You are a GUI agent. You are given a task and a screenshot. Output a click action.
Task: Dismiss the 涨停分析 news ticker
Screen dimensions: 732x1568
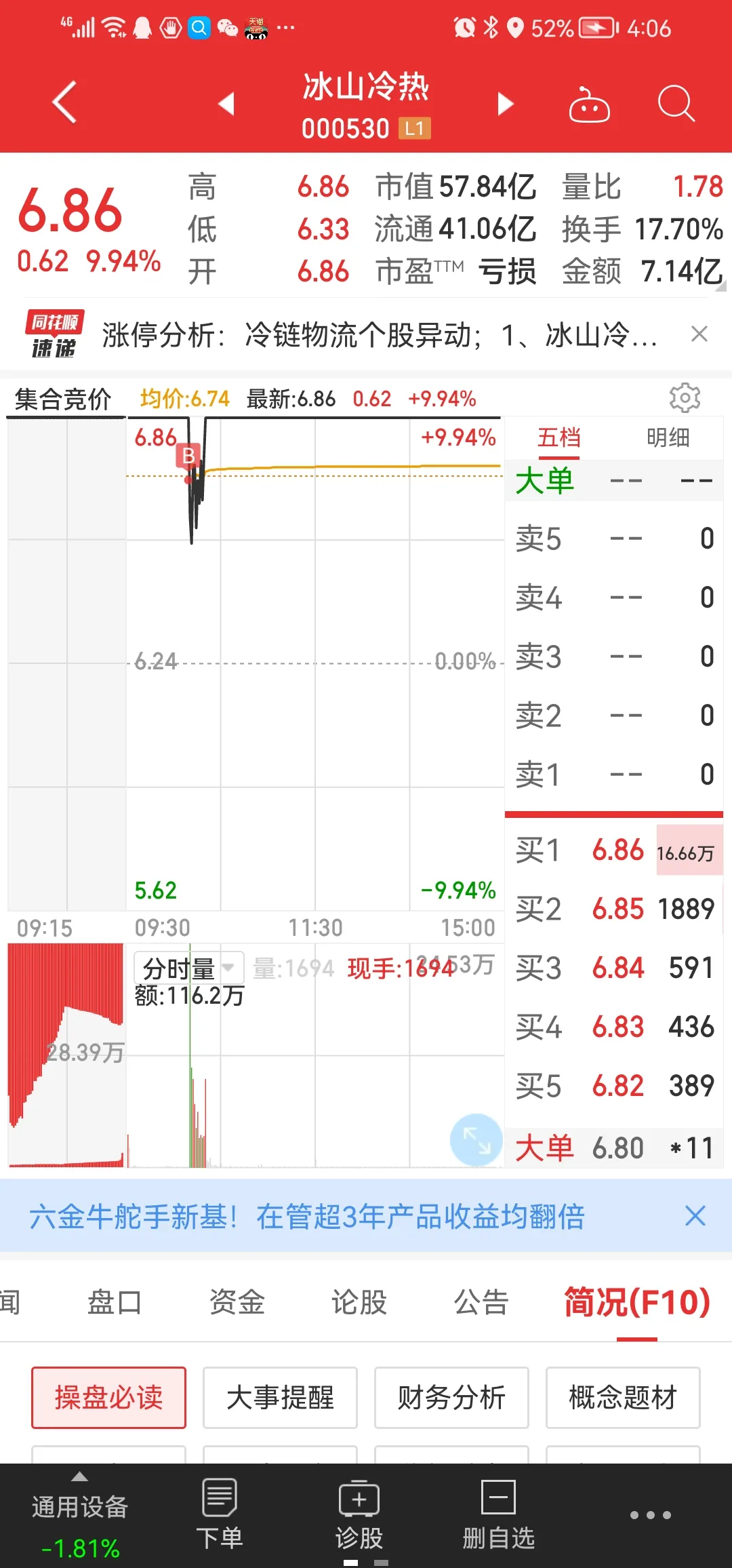click(x=699, y=334)
